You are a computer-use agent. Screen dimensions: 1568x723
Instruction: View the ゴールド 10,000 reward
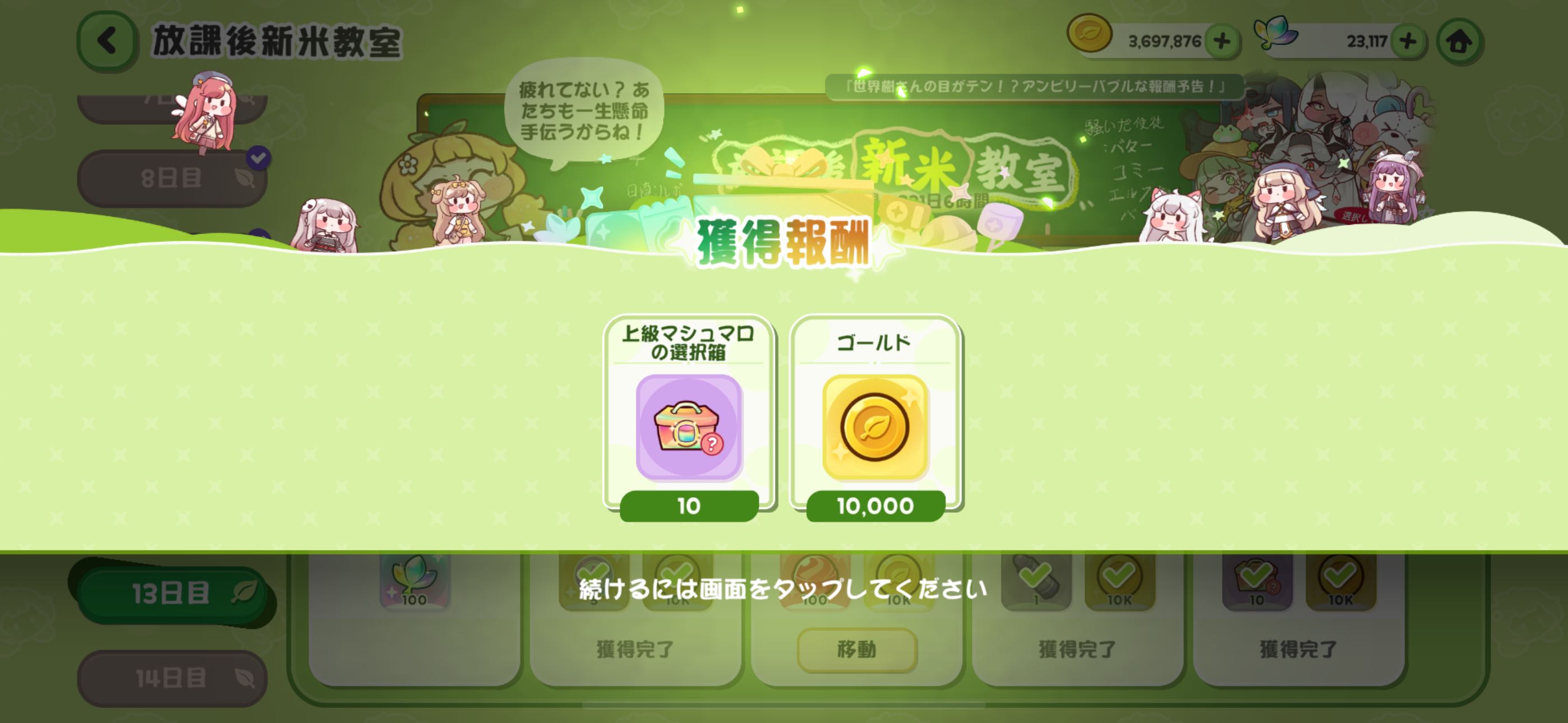875,427
